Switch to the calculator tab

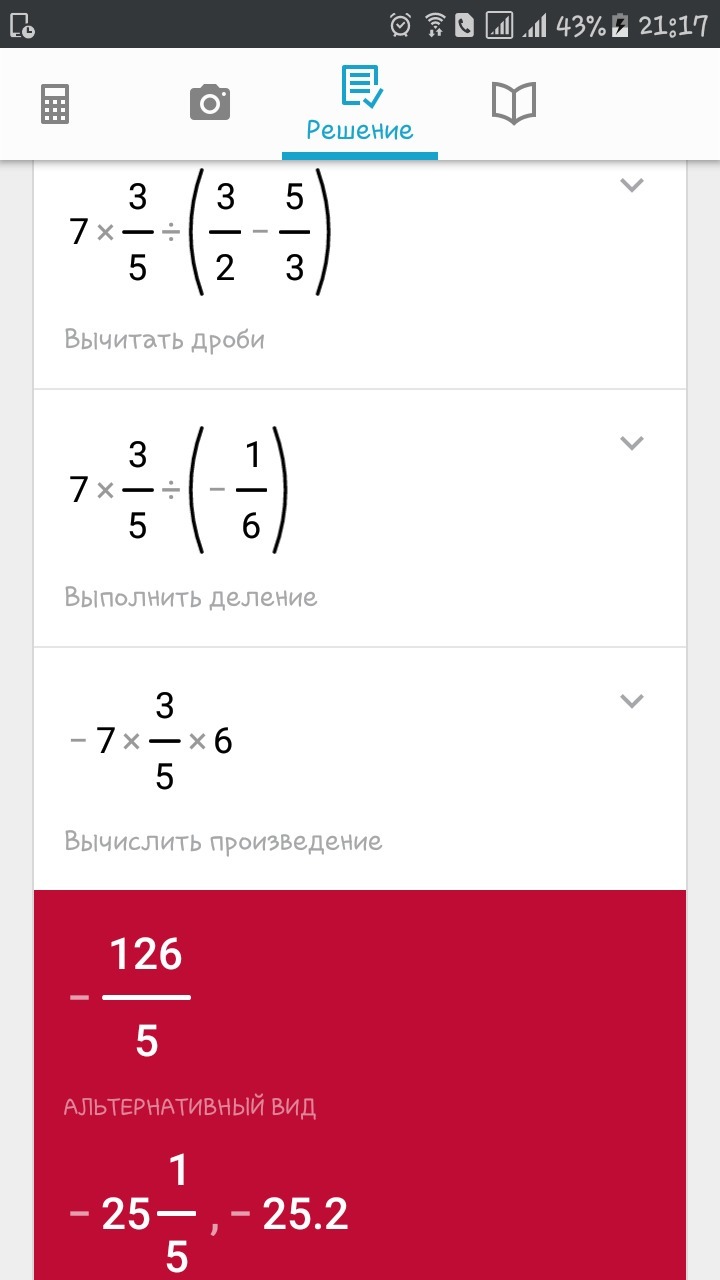(55, 104)
